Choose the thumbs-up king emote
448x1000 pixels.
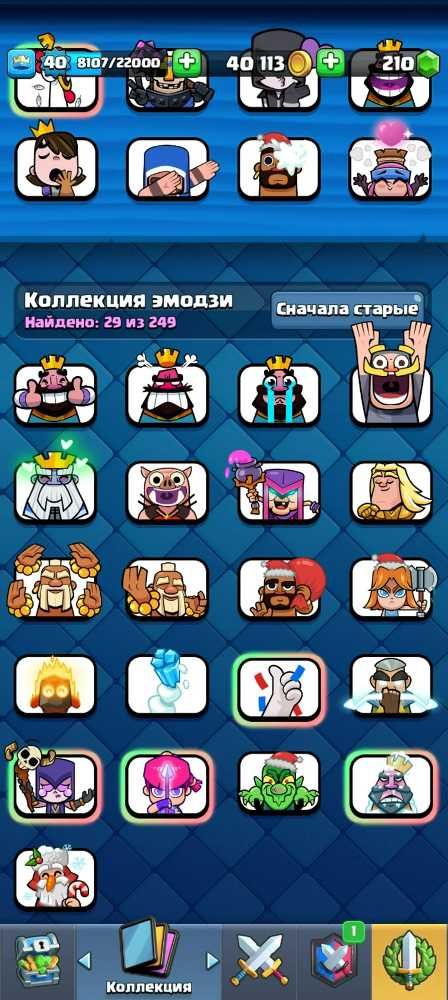tap(56, 393)
